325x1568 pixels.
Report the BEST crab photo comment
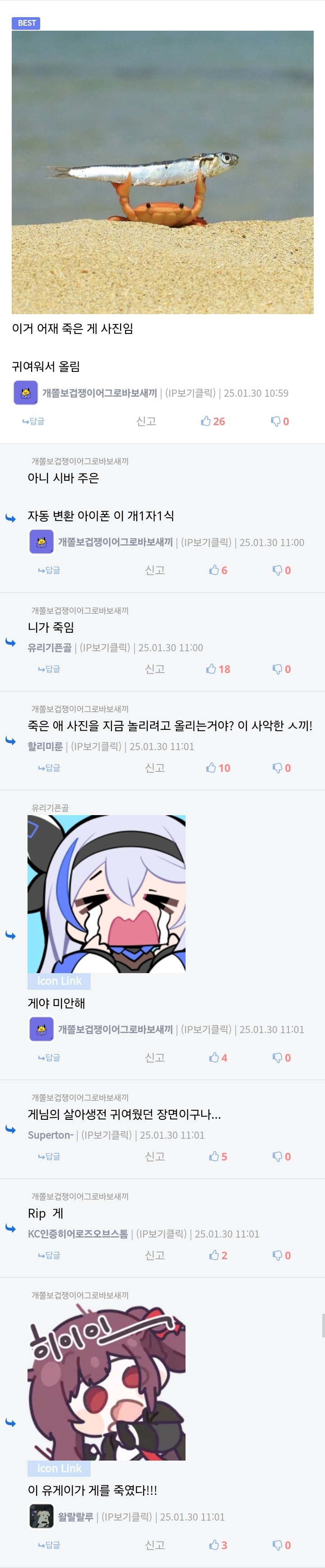[146, 421]
